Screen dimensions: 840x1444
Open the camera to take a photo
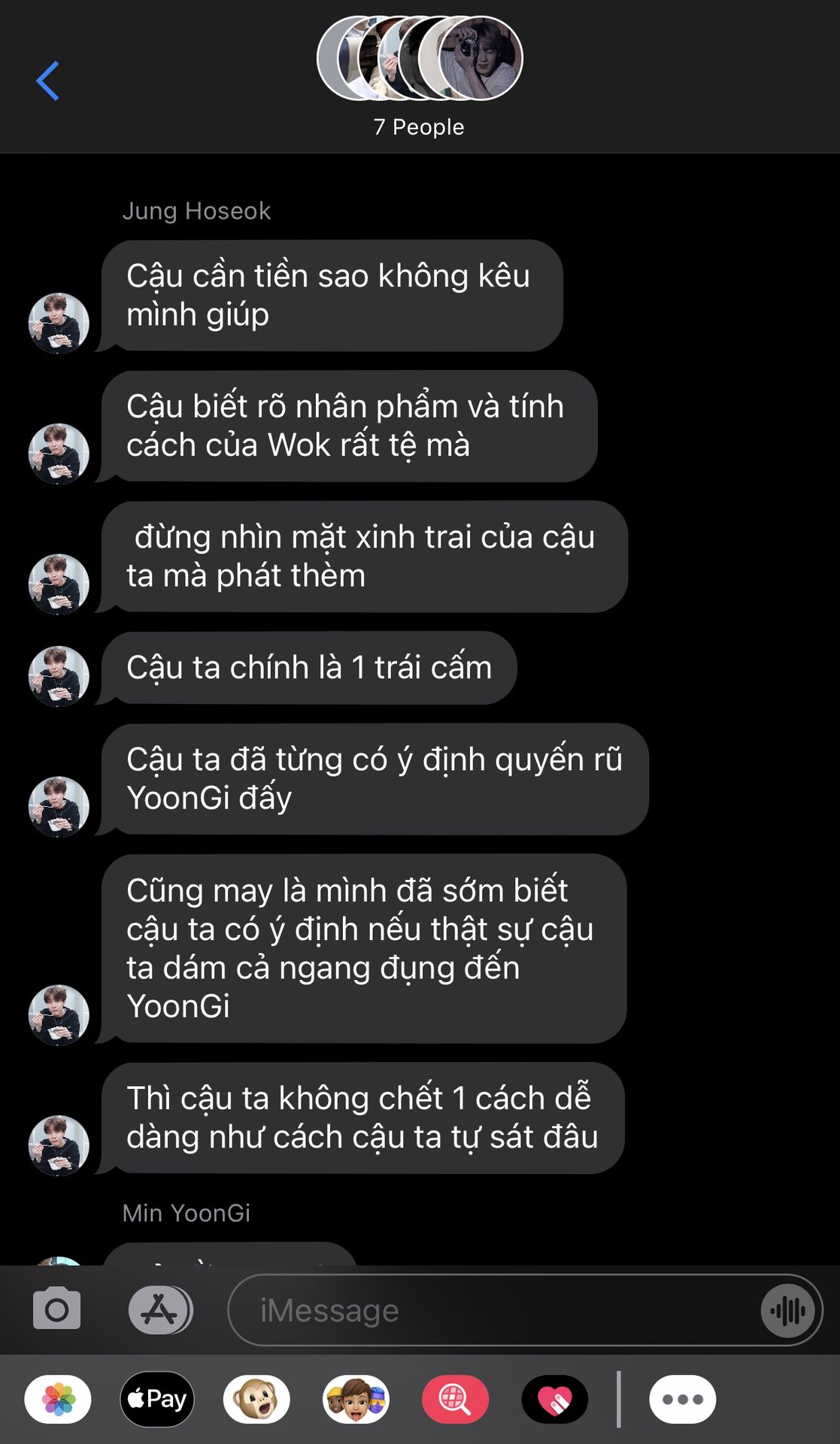click(56, 1309)
